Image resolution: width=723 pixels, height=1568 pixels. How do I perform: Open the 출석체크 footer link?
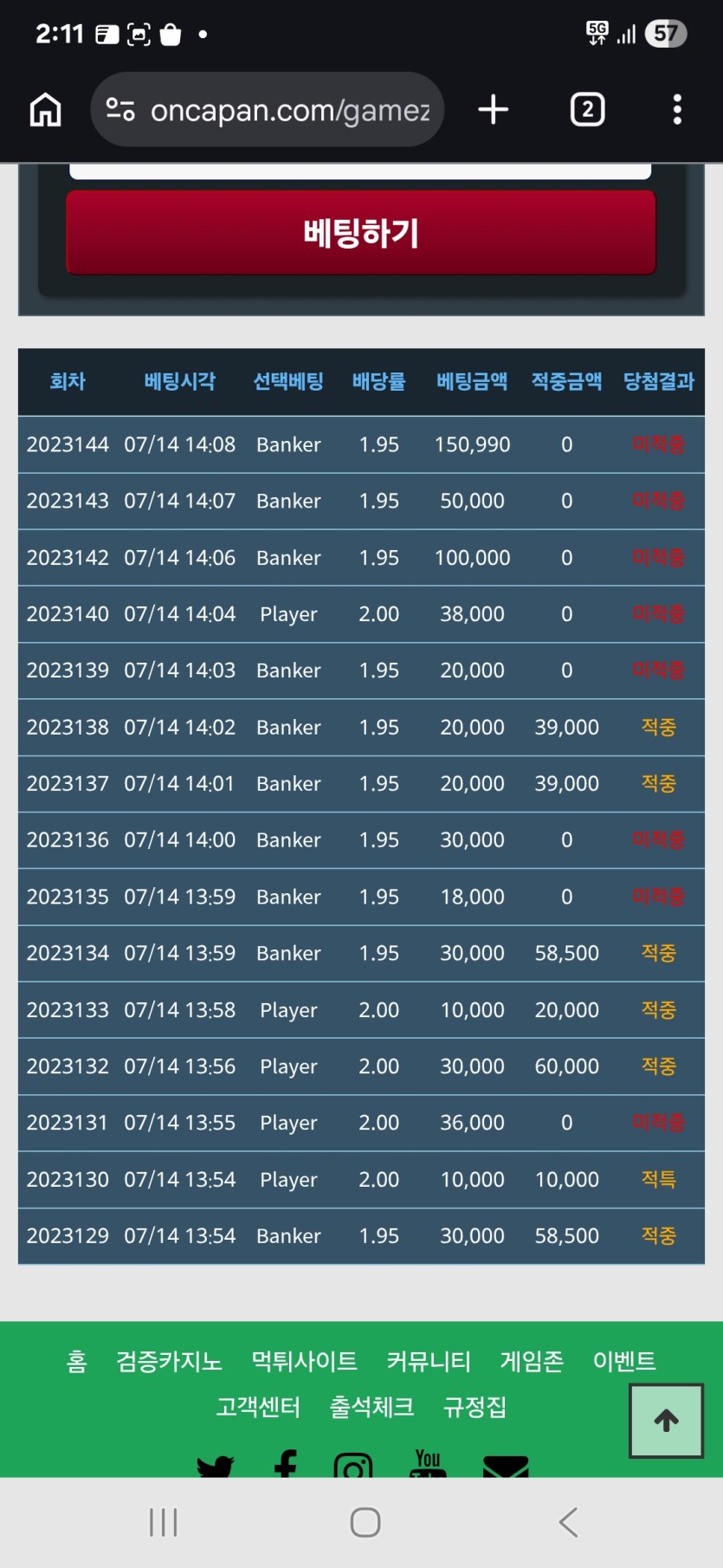(371, 1407)
